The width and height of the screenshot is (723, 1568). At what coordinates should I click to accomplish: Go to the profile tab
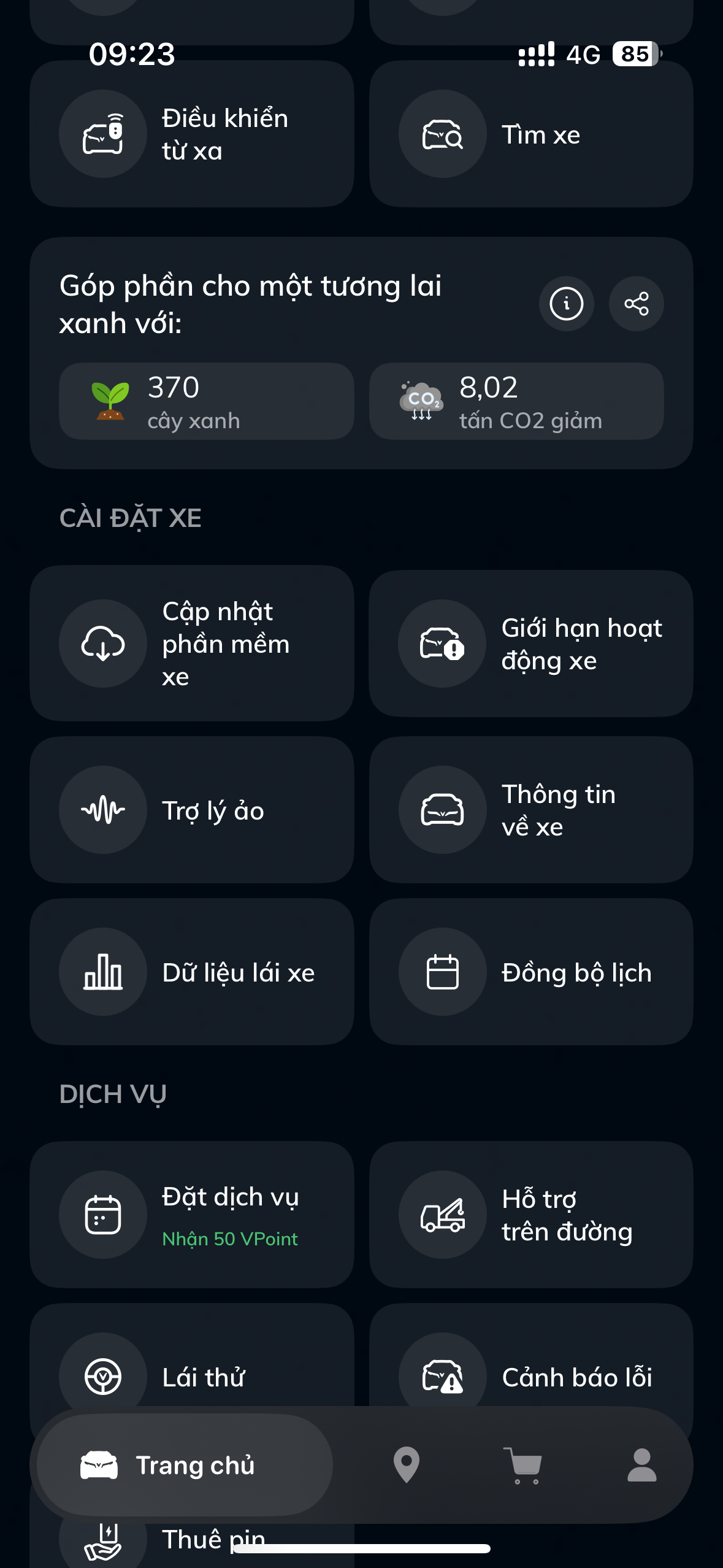point(641,1465)
